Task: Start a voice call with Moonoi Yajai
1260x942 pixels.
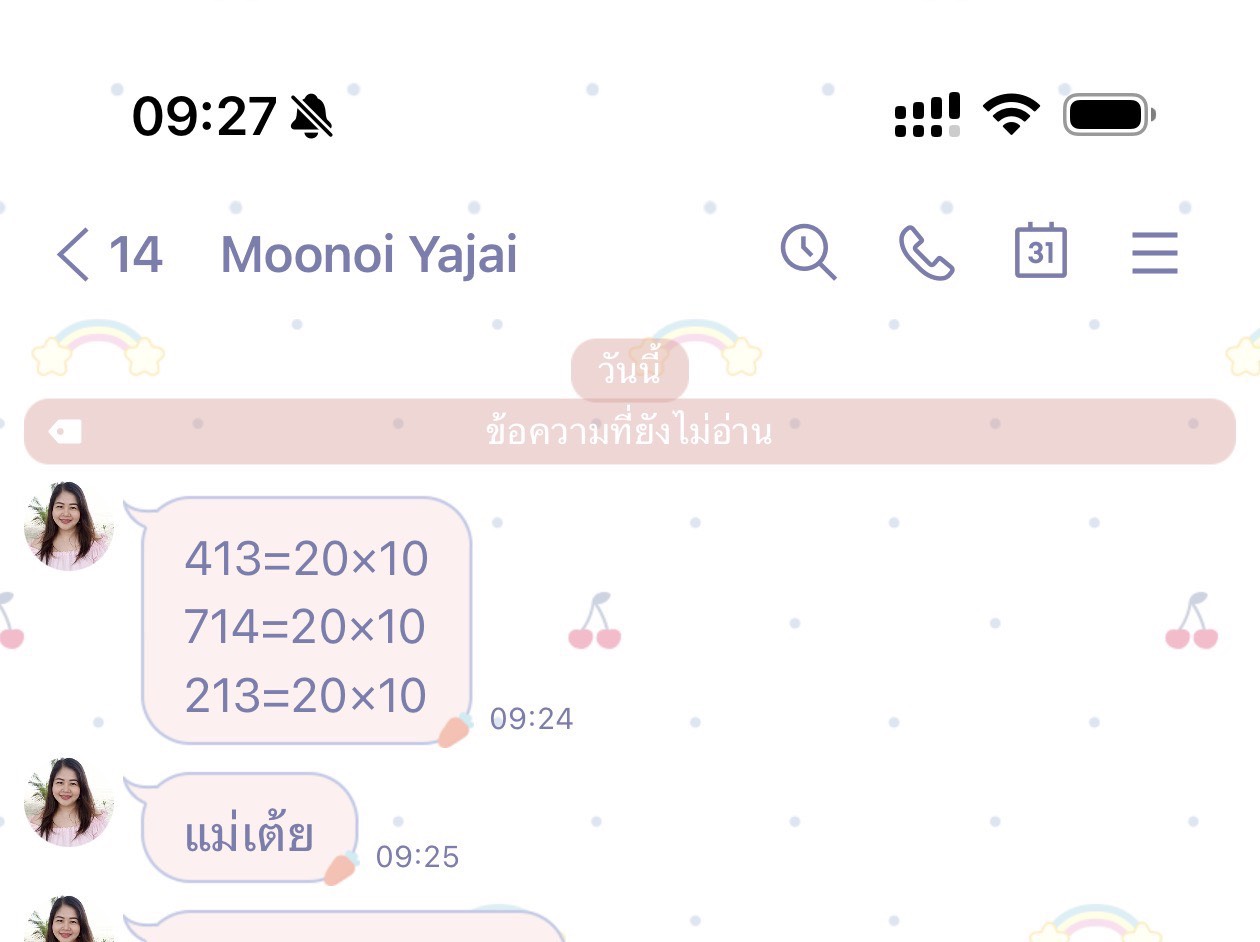Action: tap(926, 252)
